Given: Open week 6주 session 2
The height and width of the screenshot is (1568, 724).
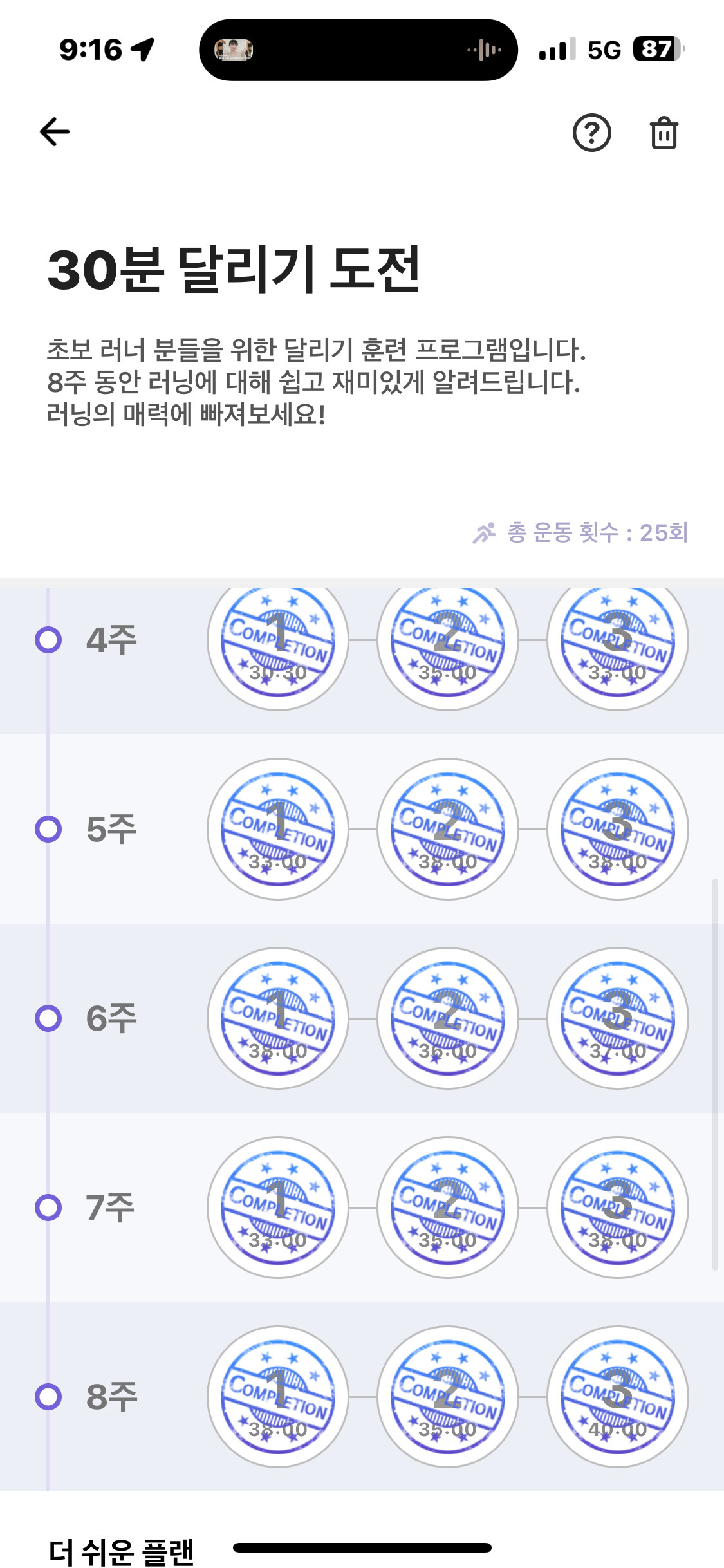Looking at the screenshot, I should pyautogui.click(x=448, y=1018).
